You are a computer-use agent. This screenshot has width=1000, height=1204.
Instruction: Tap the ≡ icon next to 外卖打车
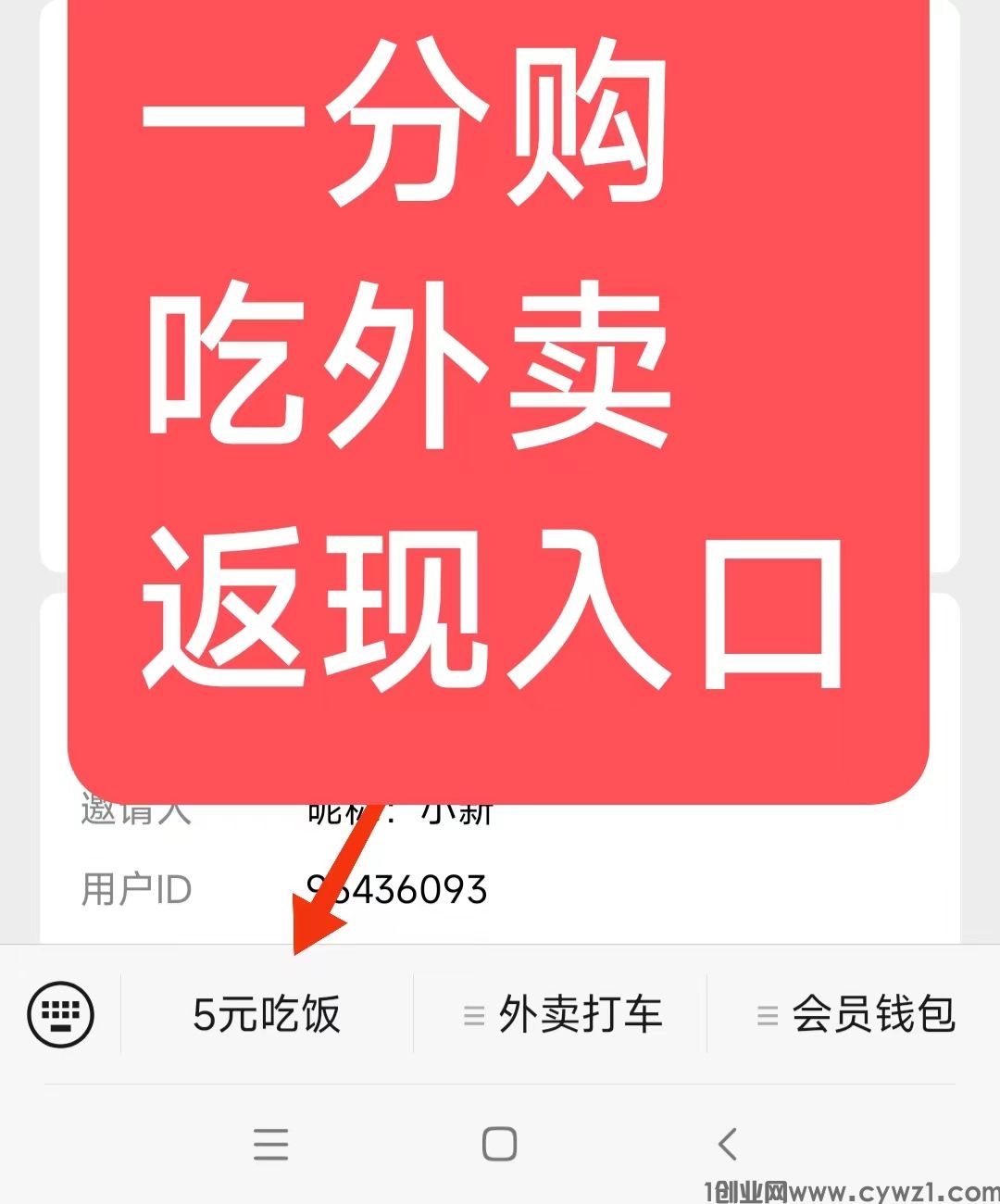[x=474, y=1015]
